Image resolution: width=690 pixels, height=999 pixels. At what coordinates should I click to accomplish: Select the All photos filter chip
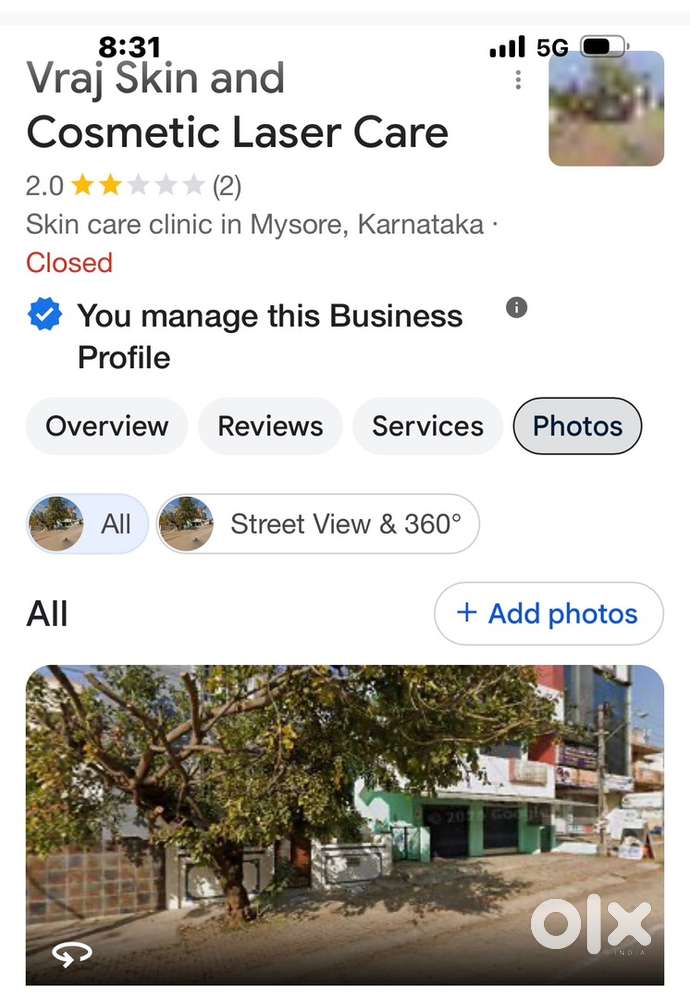[x=87, y=524]
